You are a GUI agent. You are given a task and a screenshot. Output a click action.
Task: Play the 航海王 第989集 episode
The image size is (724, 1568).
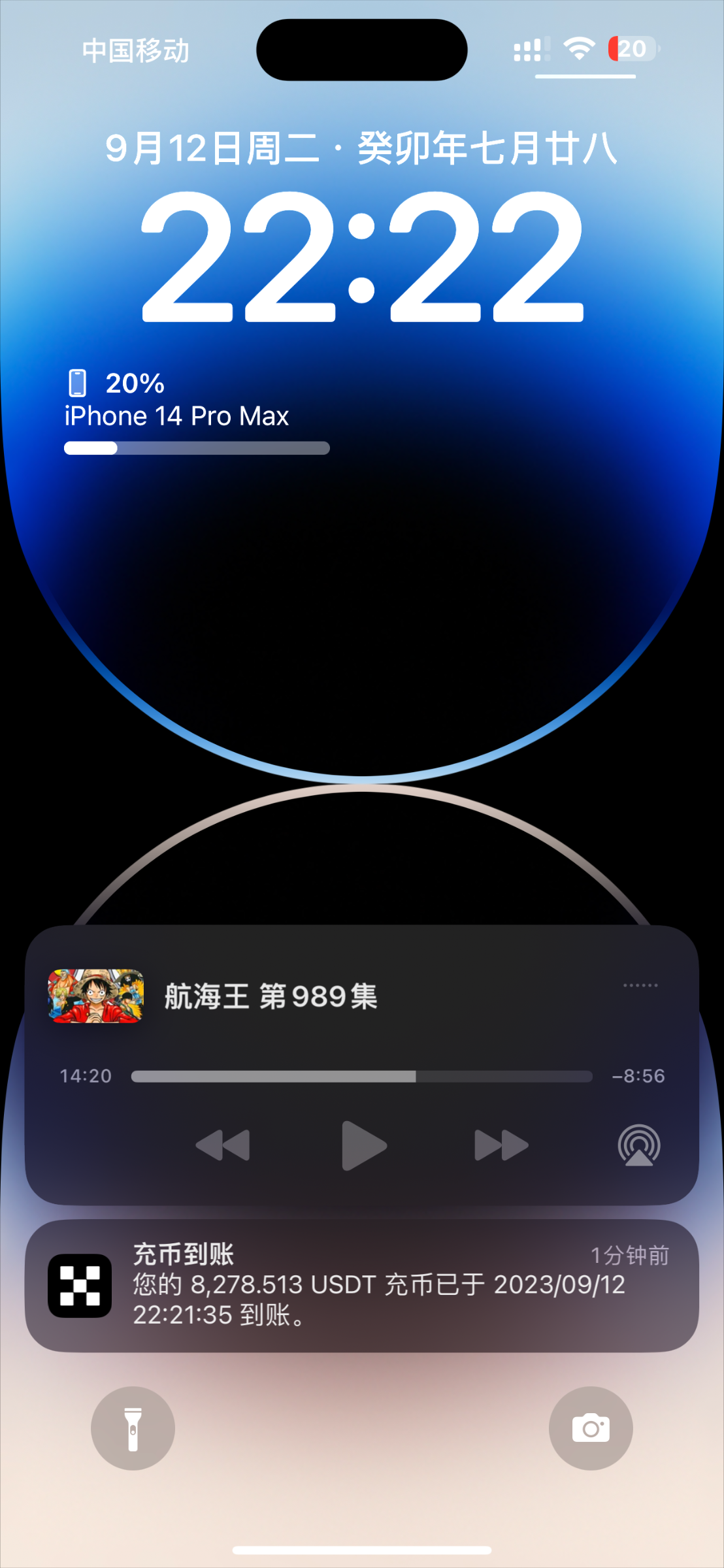tap(364, 1145)
